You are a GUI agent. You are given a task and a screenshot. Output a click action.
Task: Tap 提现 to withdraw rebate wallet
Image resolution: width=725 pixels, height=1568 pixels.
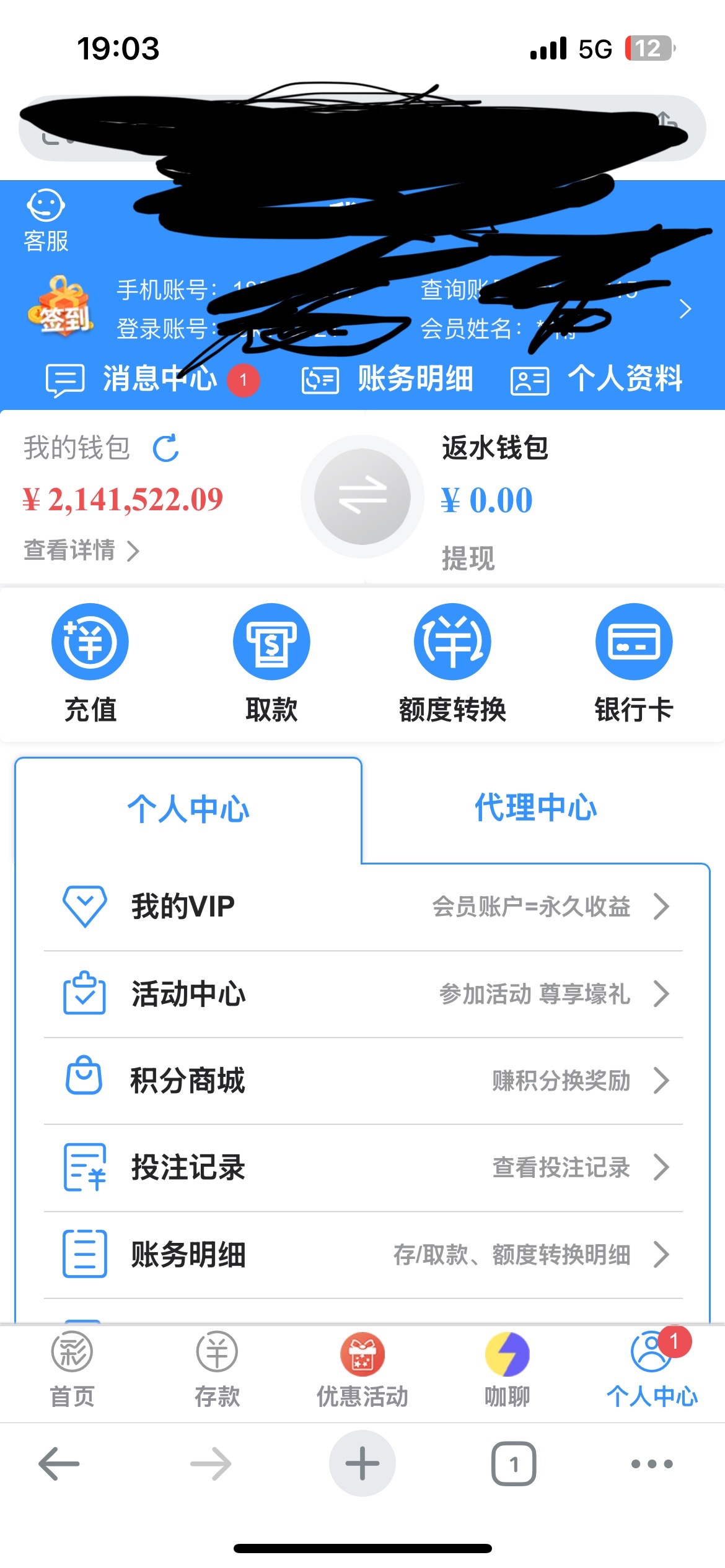pyautogui.click(x=468, y=558)
